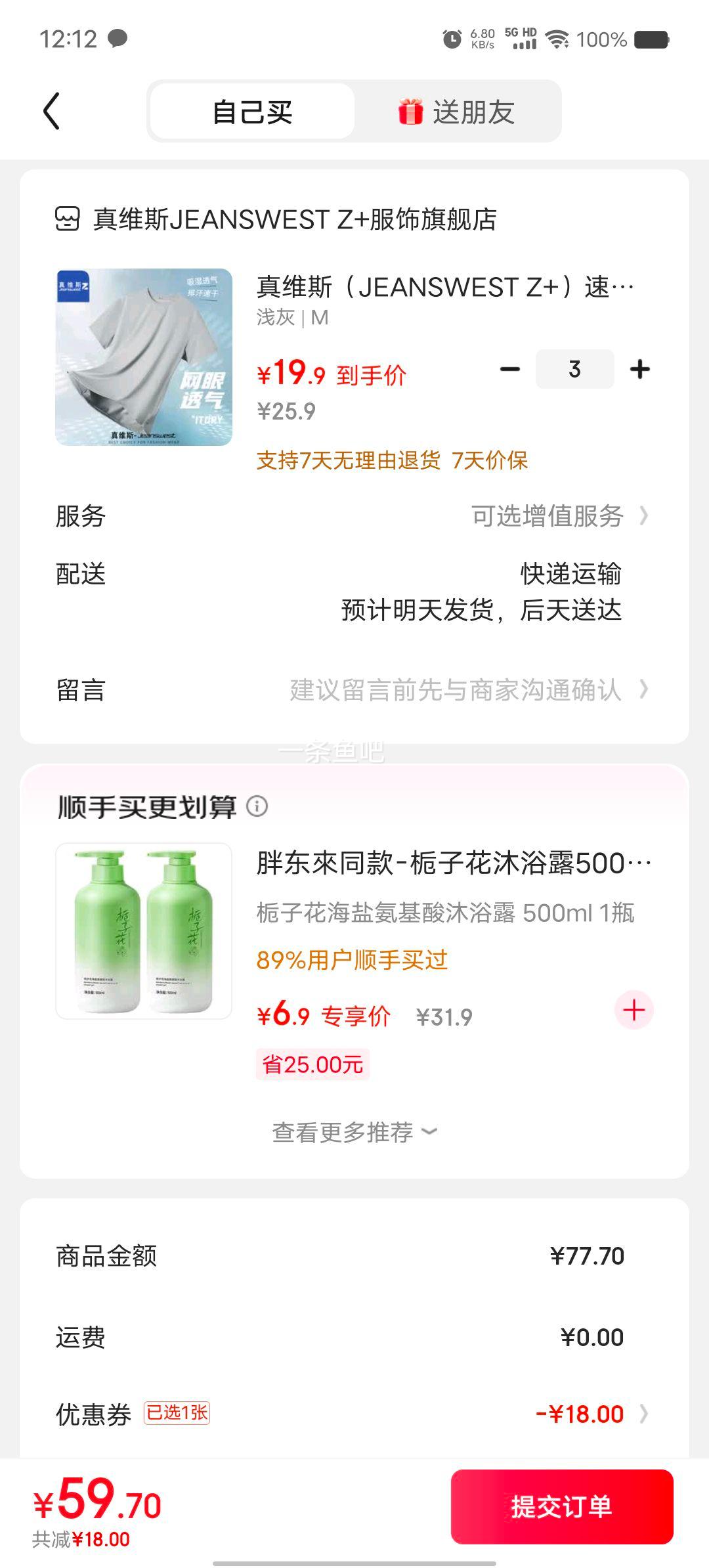Open the 真维斯JEANSWEST Z+服饰旗舰店 store page
709x1568 pixels.
276,219
